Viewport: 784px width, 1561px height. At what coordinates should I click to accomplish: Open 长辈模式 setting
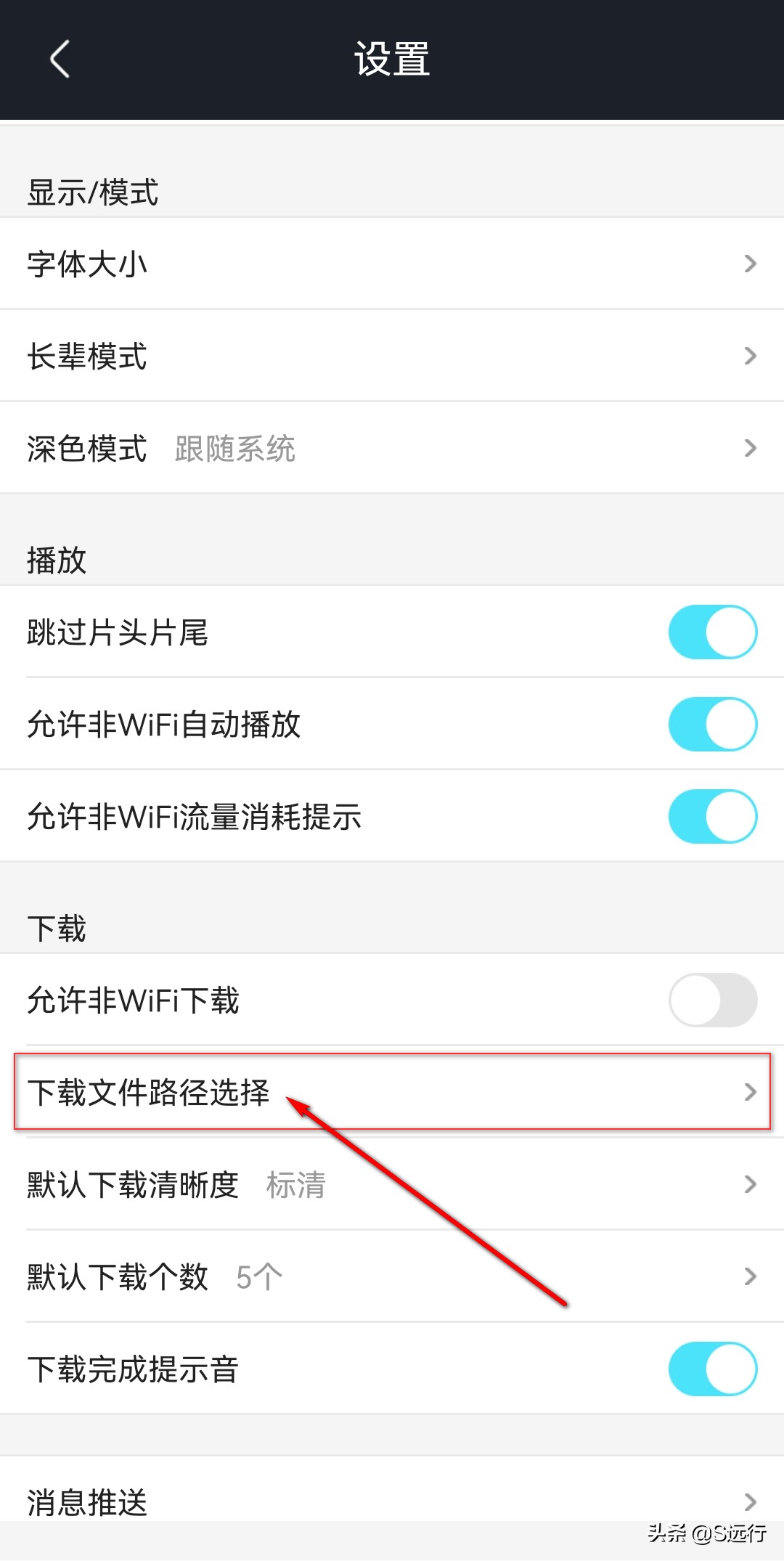click(392, 356)
